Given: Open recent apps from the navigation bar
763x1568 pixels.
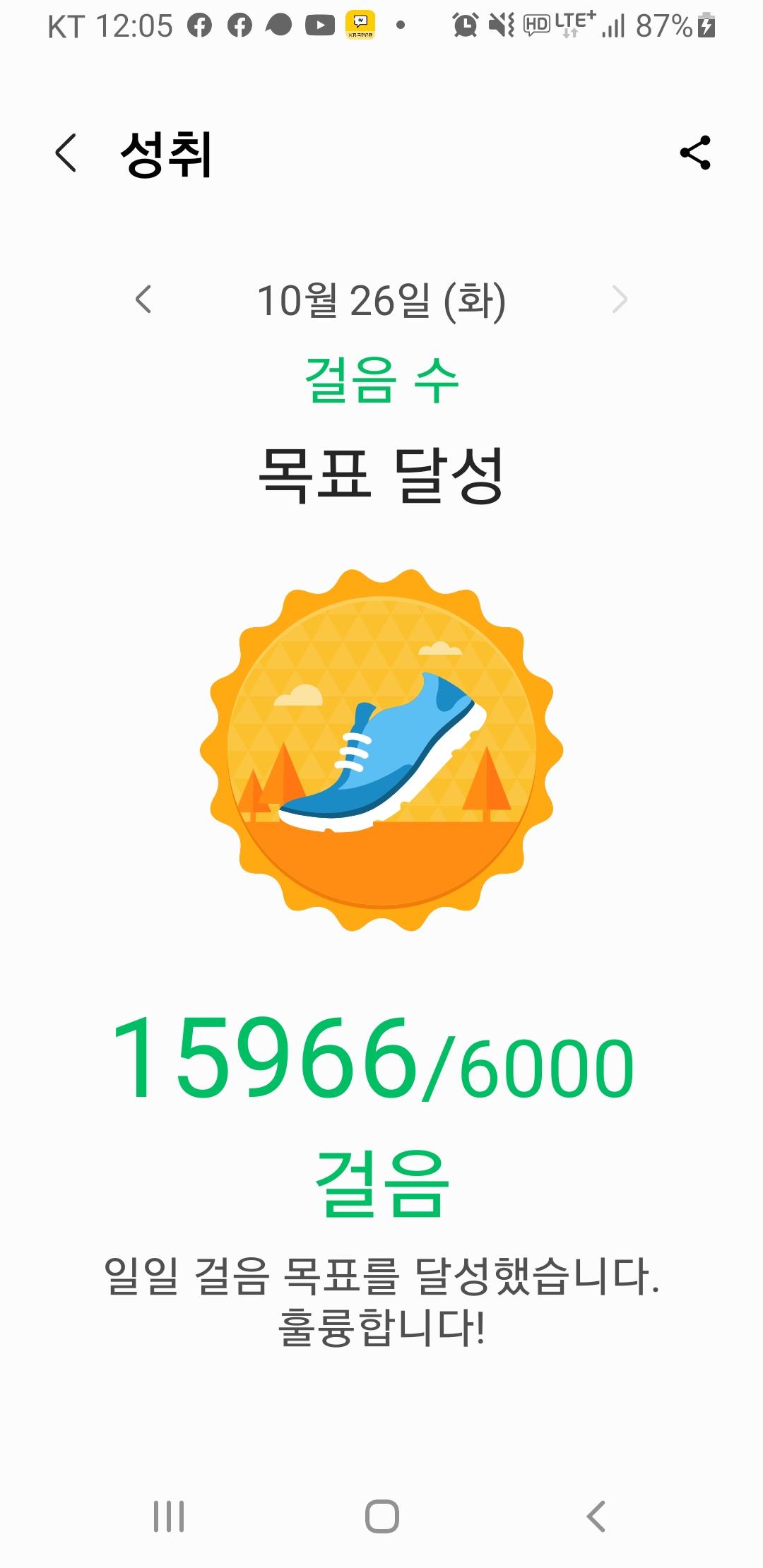Looking at the screenshot, I should pos(169,1516).
